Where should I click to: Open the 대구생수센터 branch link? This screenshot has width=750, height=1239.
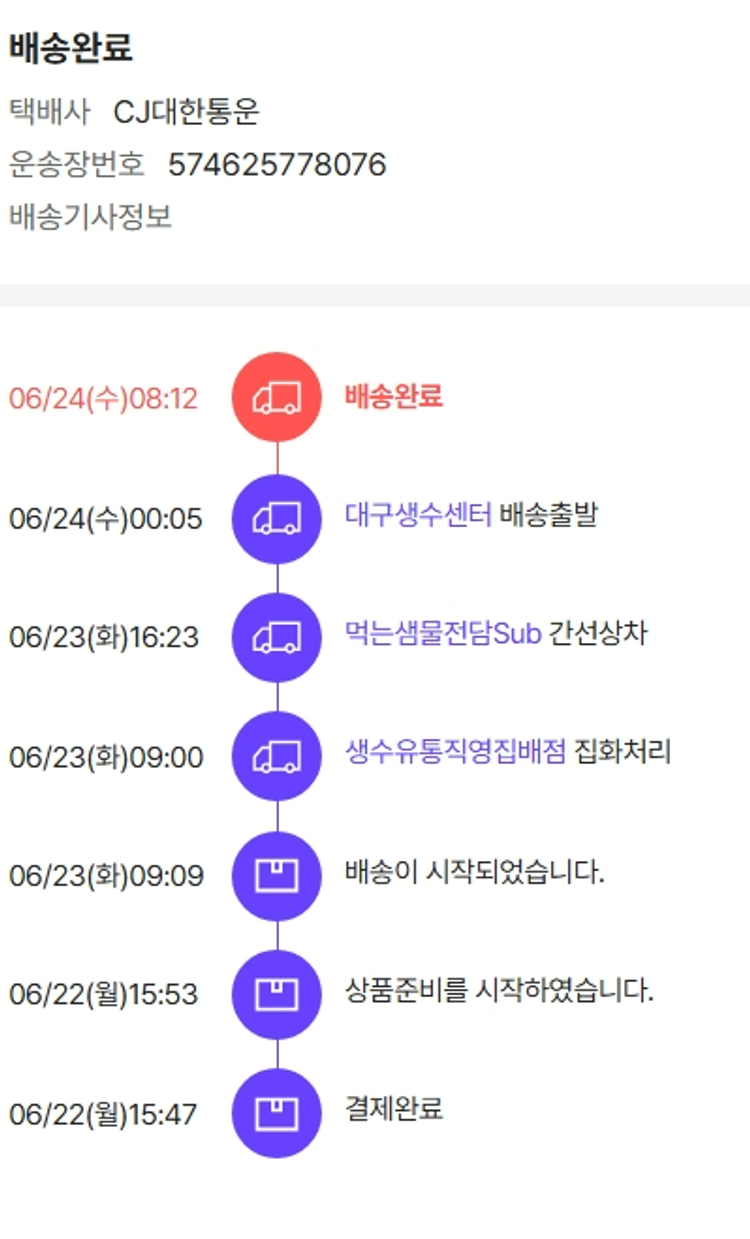[x=418, y=516]
